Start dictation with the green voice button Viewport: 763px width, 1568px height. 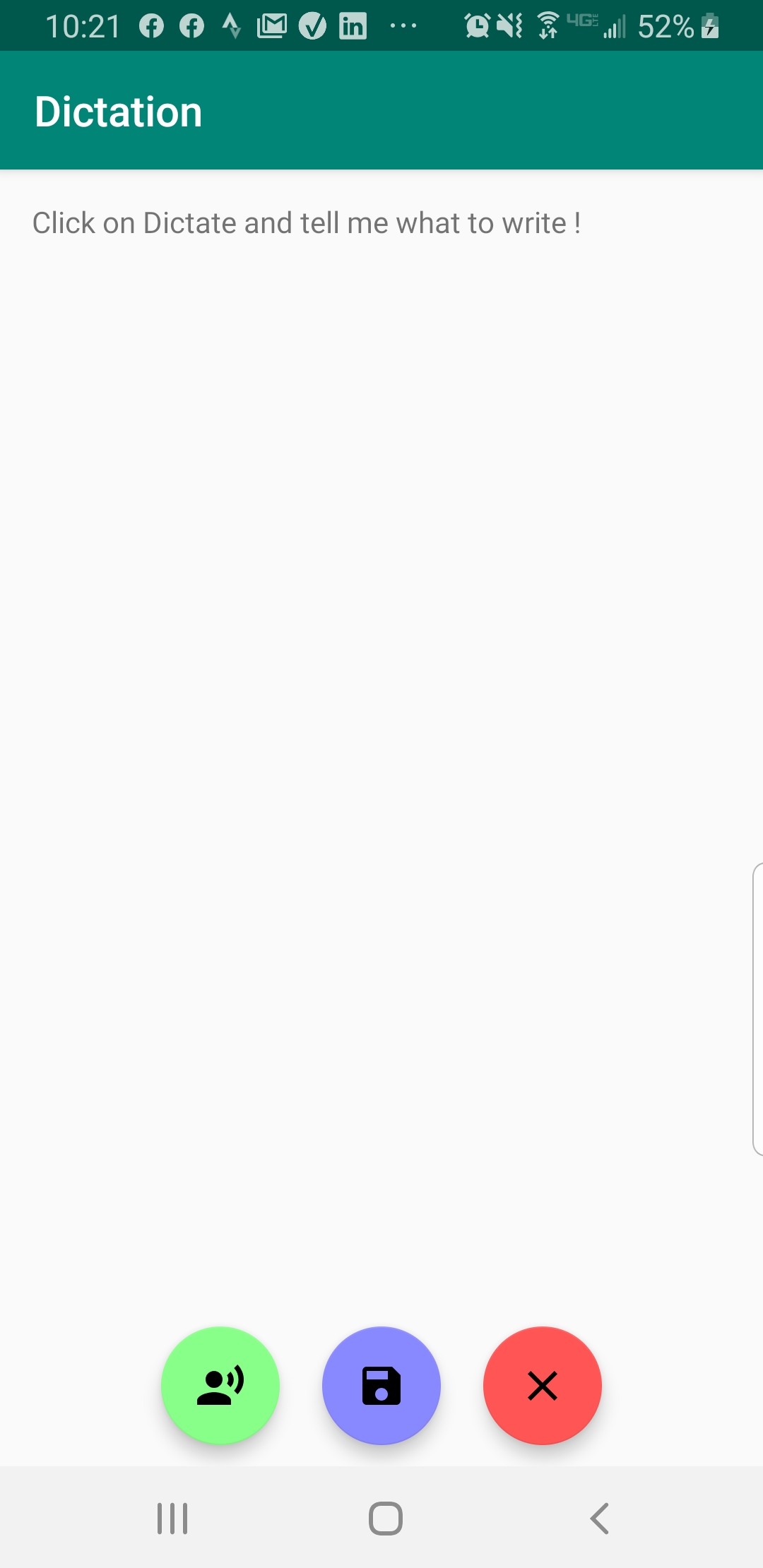(220, 1385)
